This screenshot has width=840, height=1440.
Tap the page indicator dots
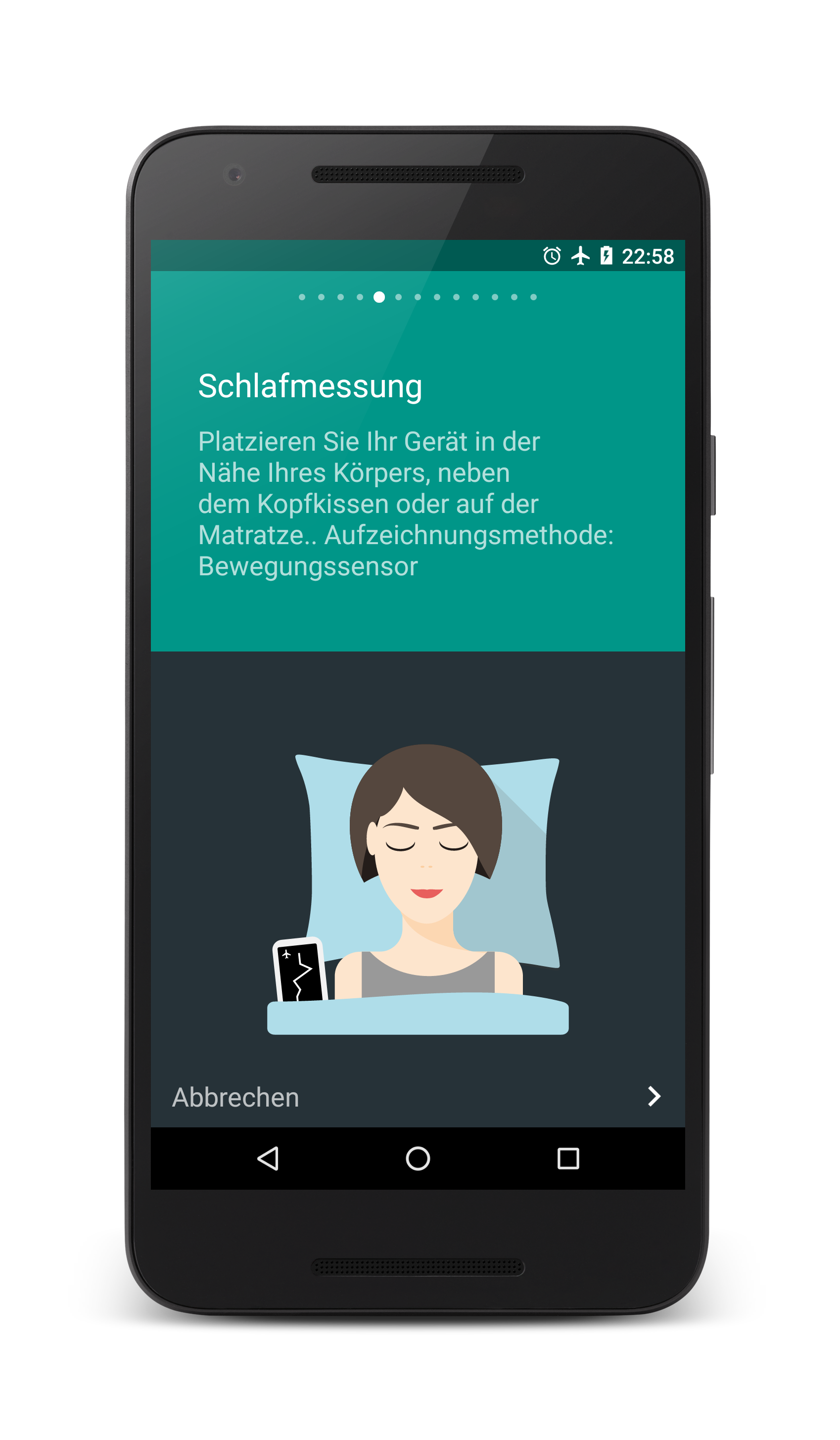coord(418,297)
